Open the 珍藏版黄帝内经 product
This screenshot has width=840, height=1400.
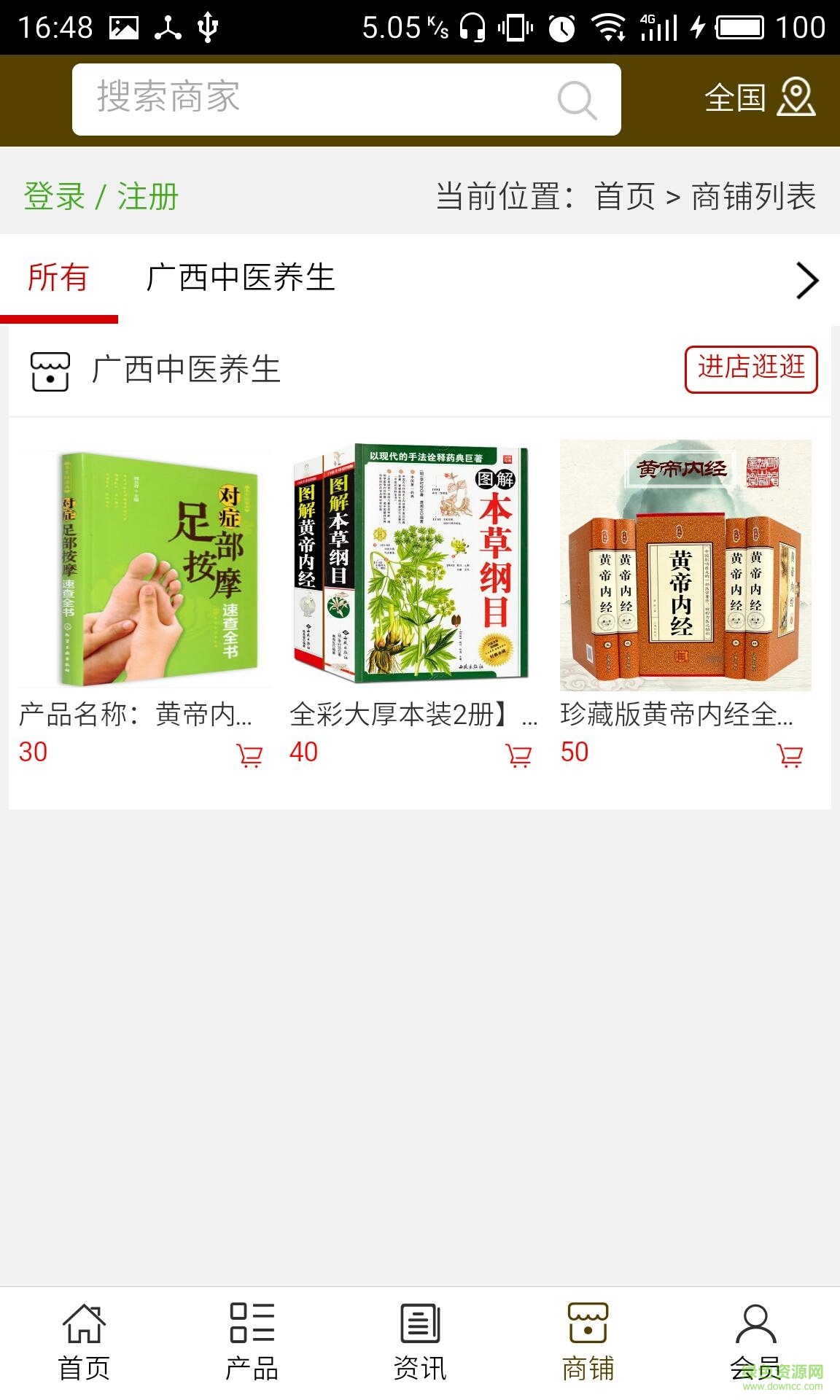pos(685,565)
